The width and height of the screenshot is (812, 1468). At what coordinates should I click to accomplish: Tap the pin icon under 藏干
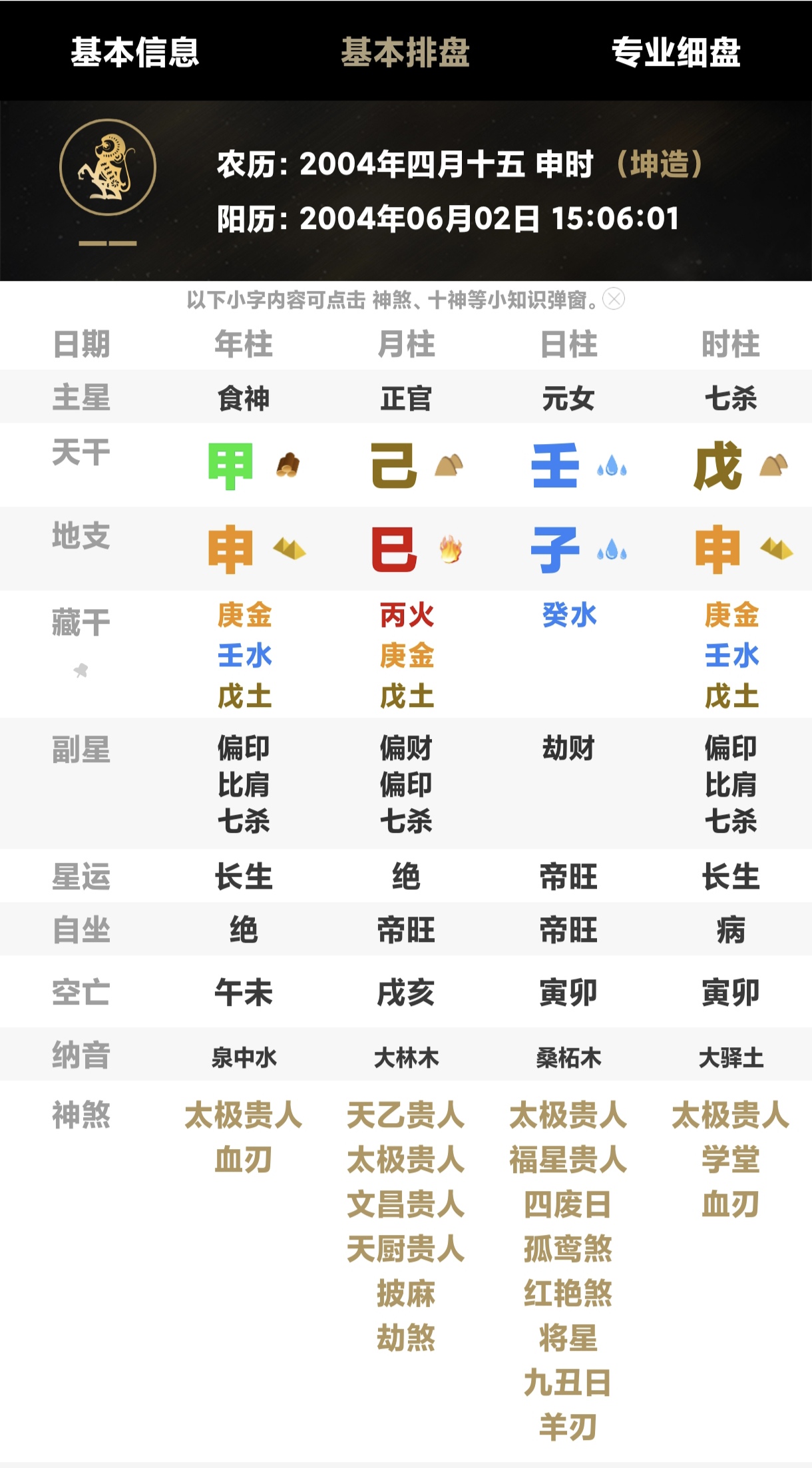[81, 670]
